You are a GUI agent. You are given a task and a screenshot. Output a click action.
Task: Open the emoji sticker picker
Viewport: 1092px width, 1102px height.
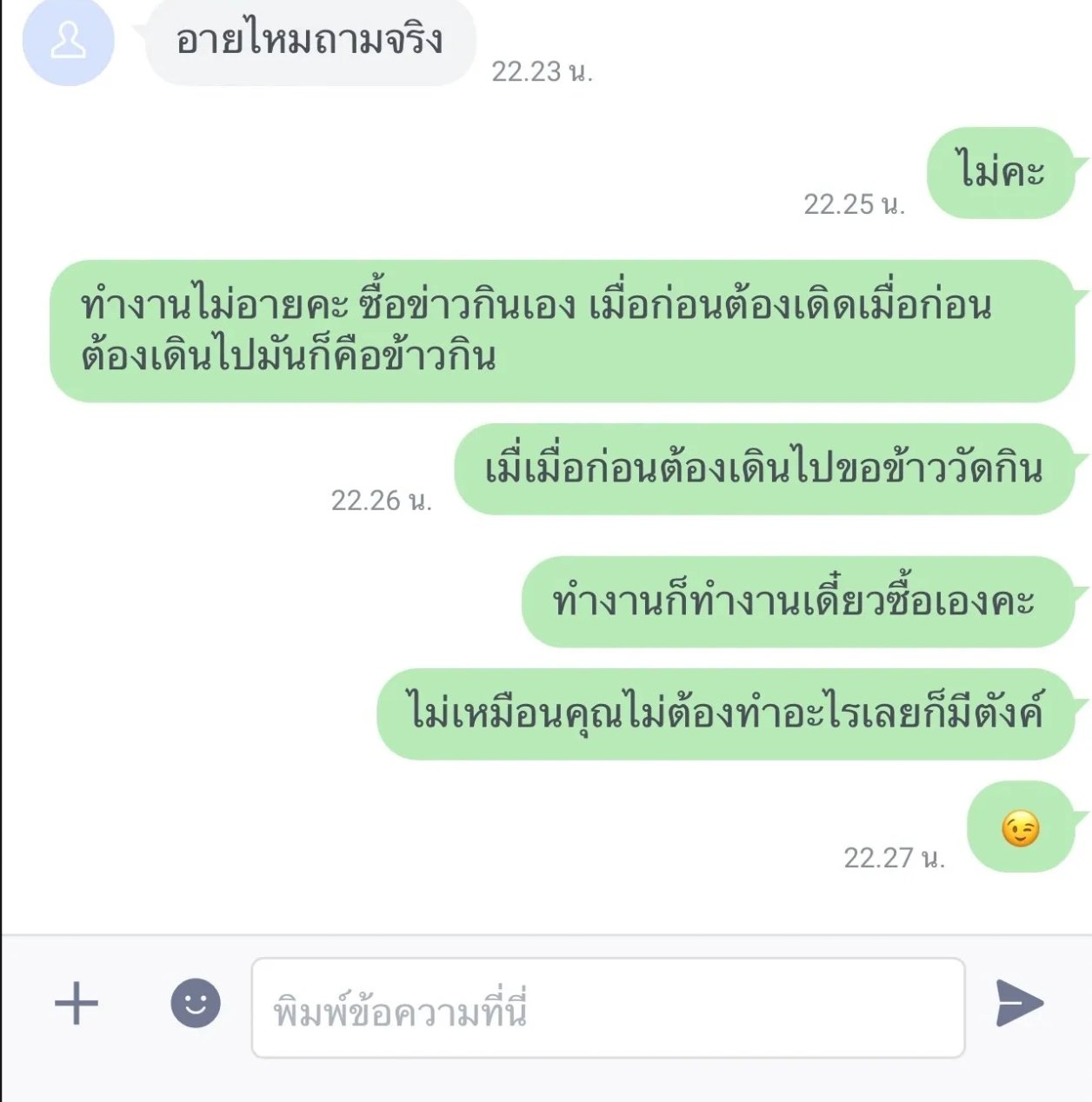pos(196,1004)
